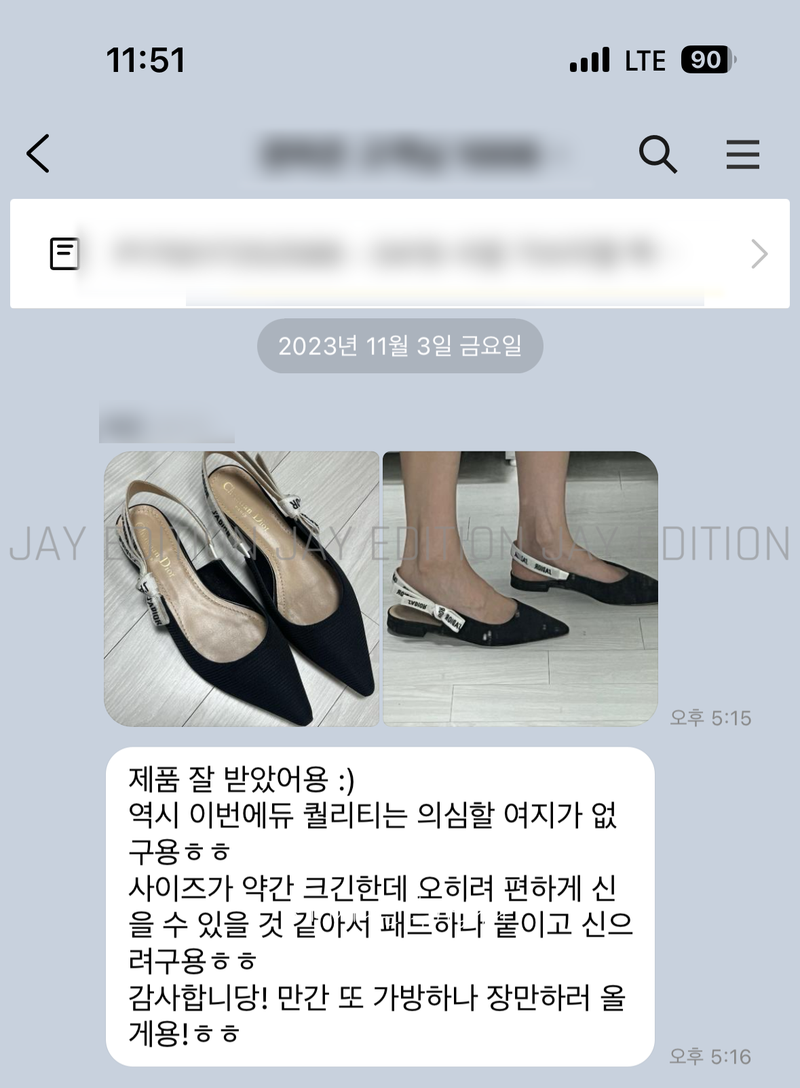Open the photo of shoes worn on feet
This screenshot has width=800, height=1088.
point(520,588)
